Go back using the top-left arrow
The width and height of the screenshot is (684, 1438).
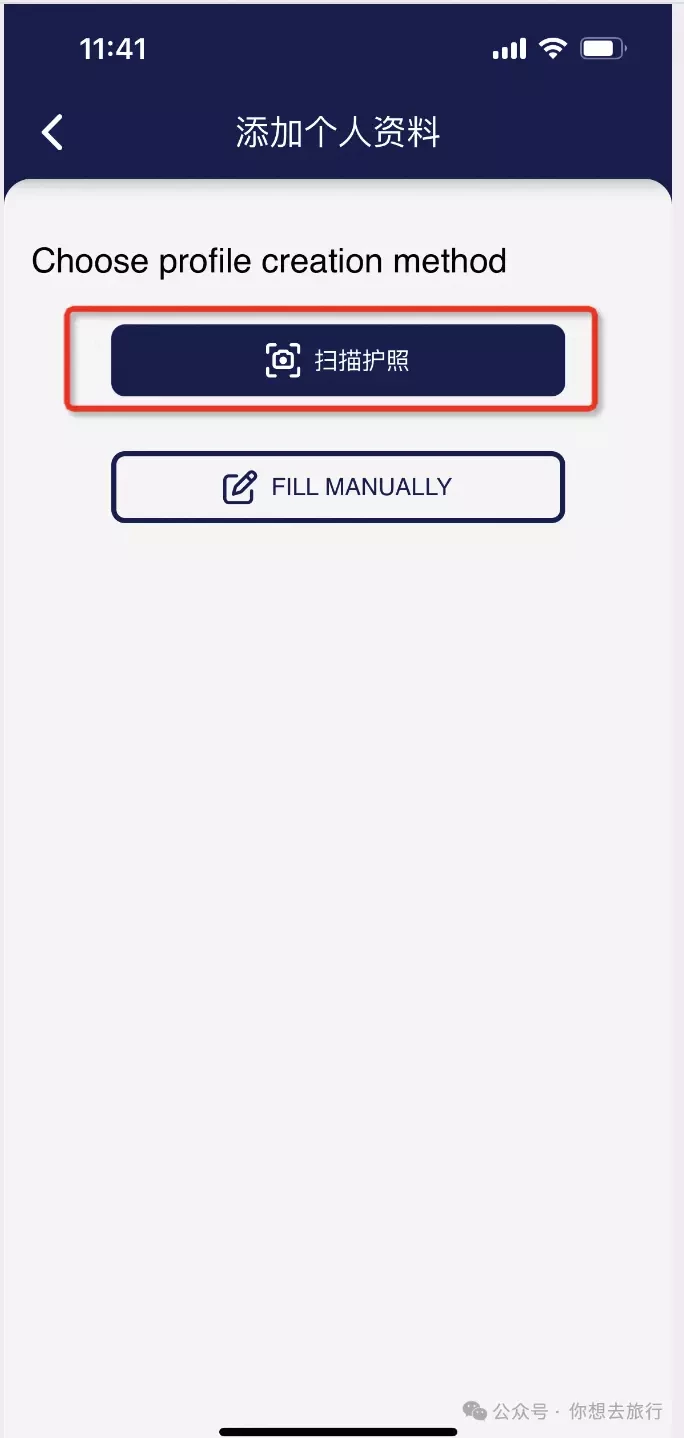point(52,132)
